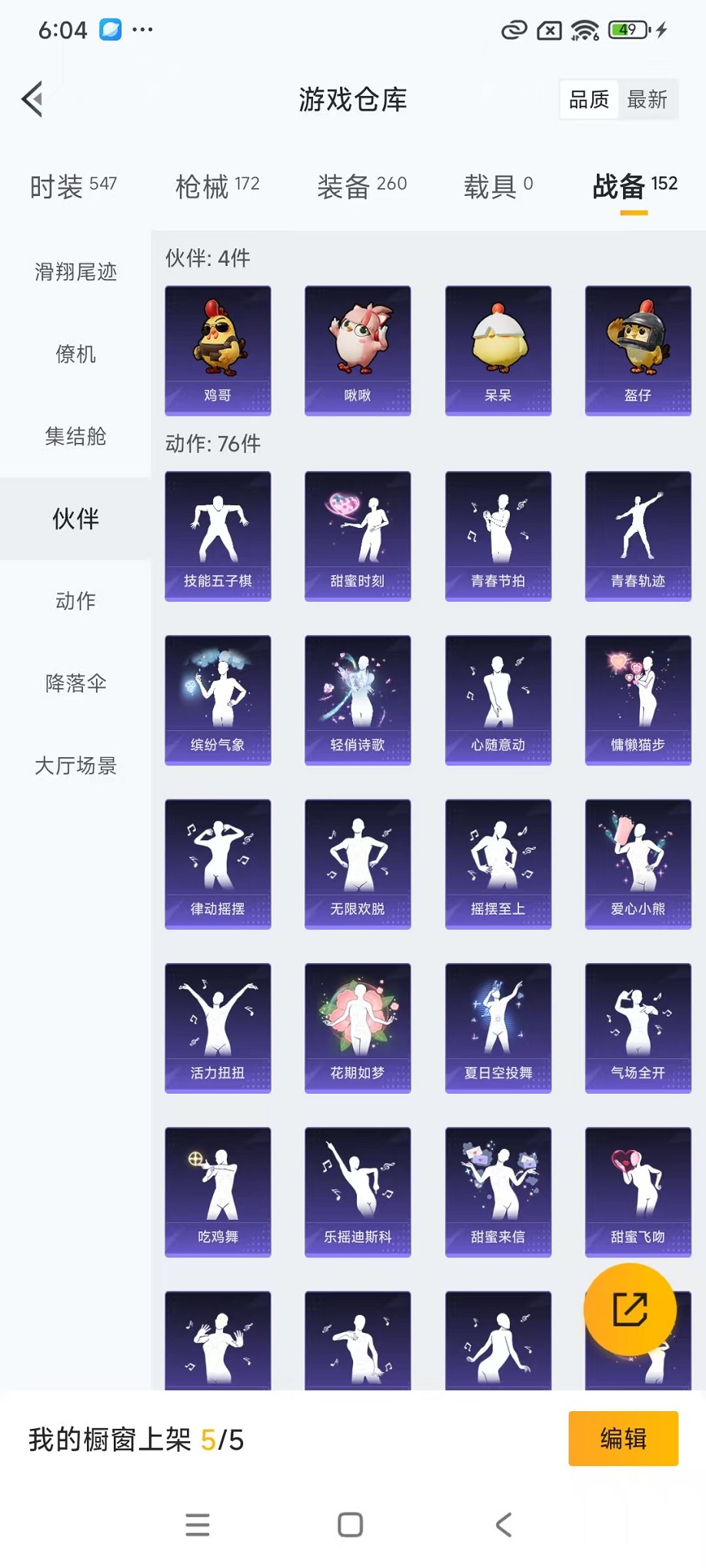
Task: Sort items by 品质
Action: click(x=589, y=100)
